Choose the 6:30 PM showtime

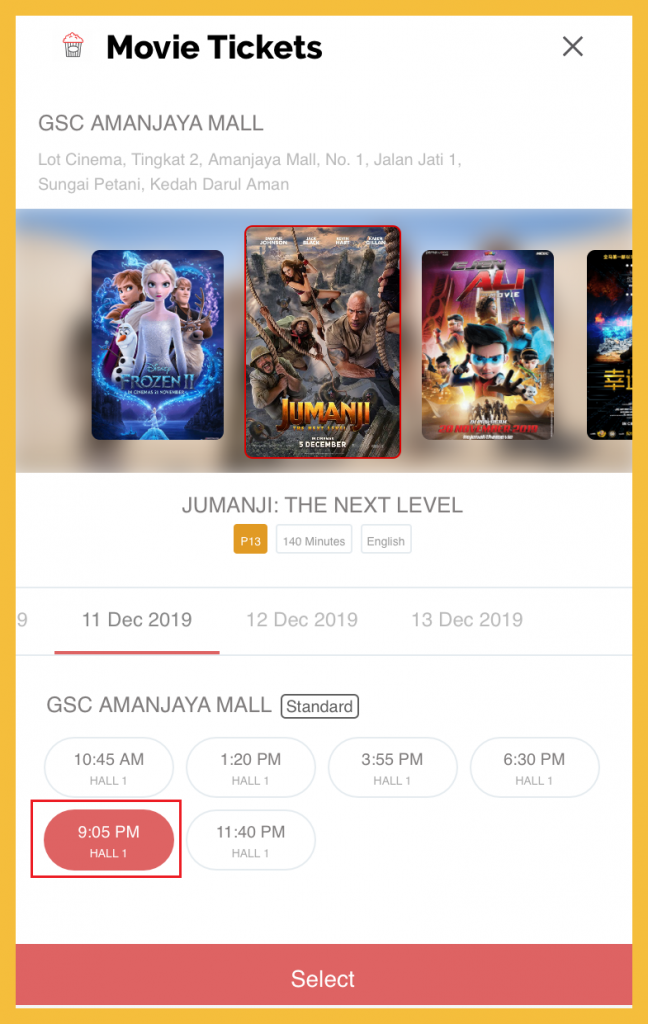tap(534, 768)
